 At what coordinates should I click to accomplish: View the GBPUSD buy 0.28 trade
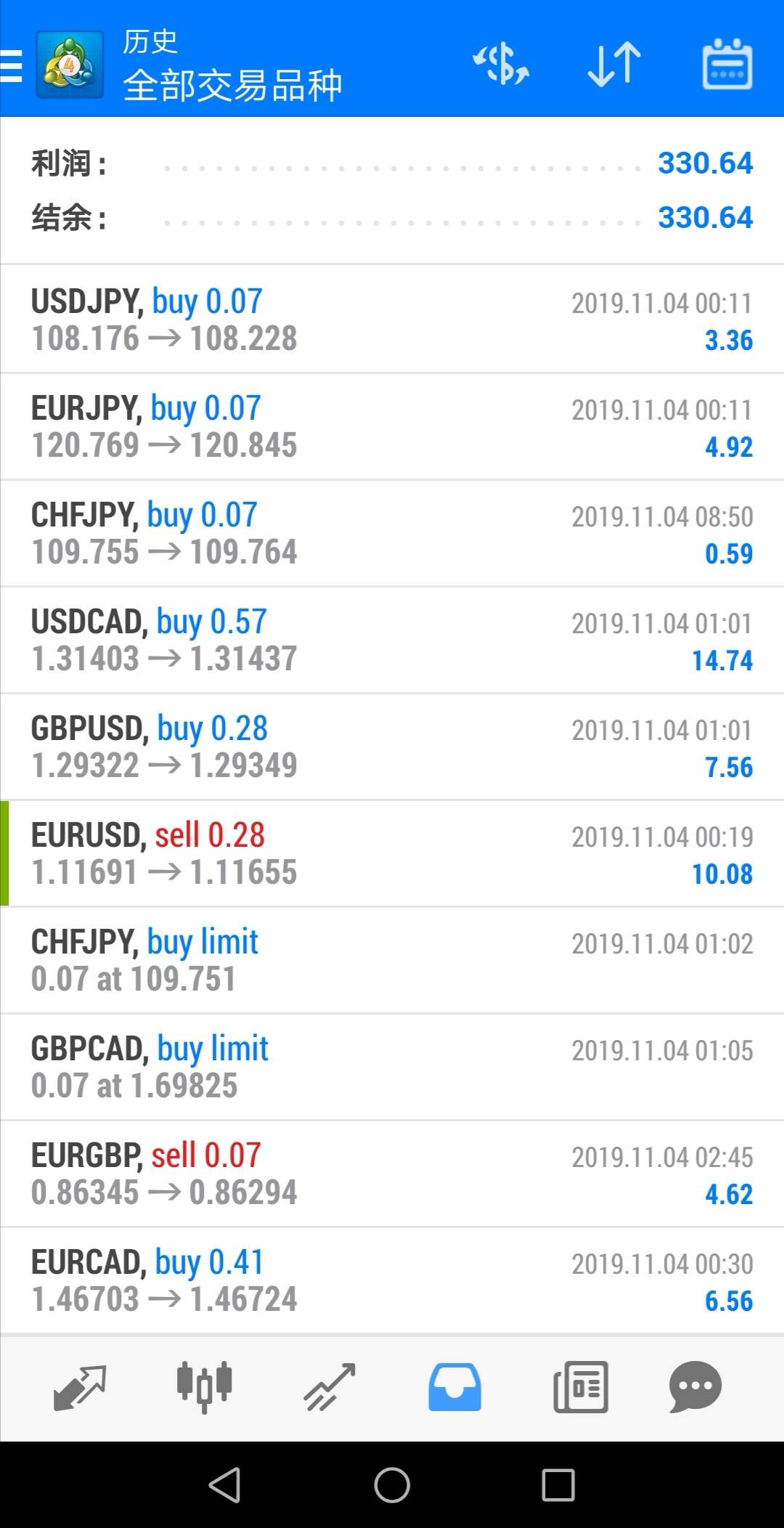(x=392, y=747)
